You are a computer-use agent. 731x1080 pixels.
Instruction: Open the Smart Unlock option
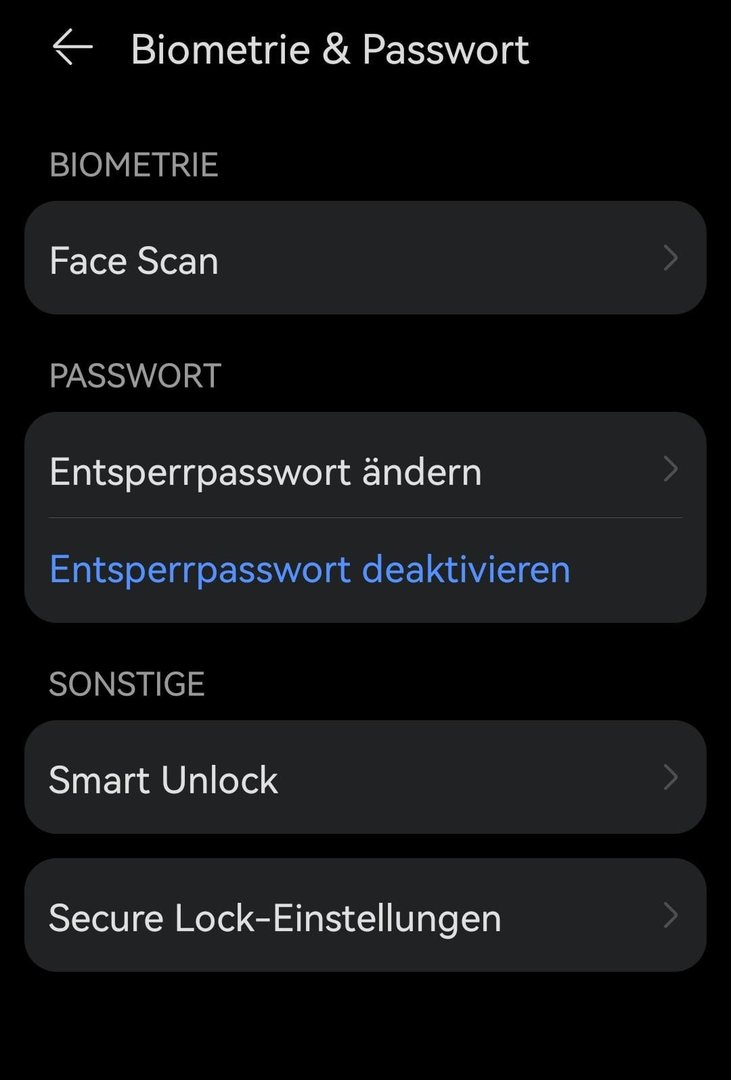(x=365, y=778)
